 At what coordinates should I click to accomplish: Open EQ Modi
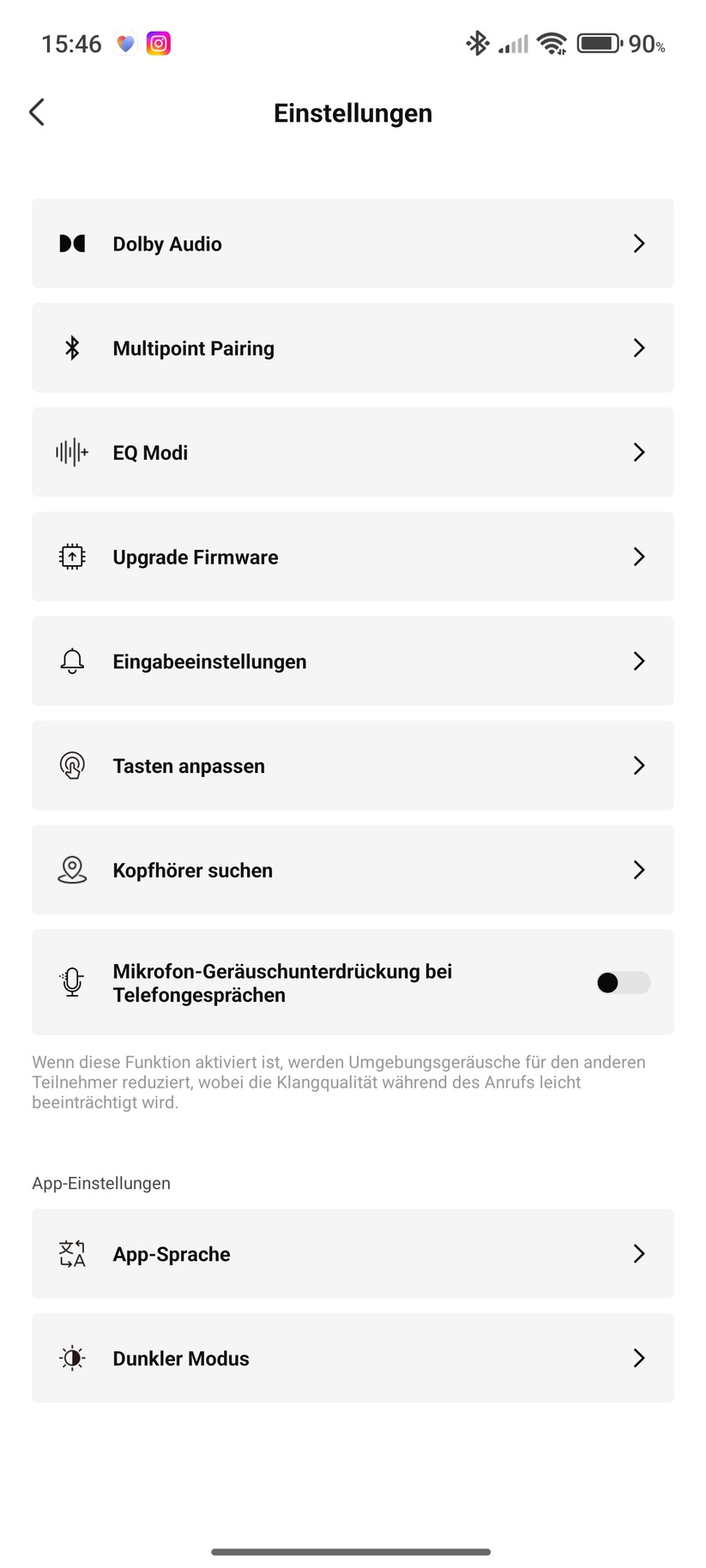(353, 452)
